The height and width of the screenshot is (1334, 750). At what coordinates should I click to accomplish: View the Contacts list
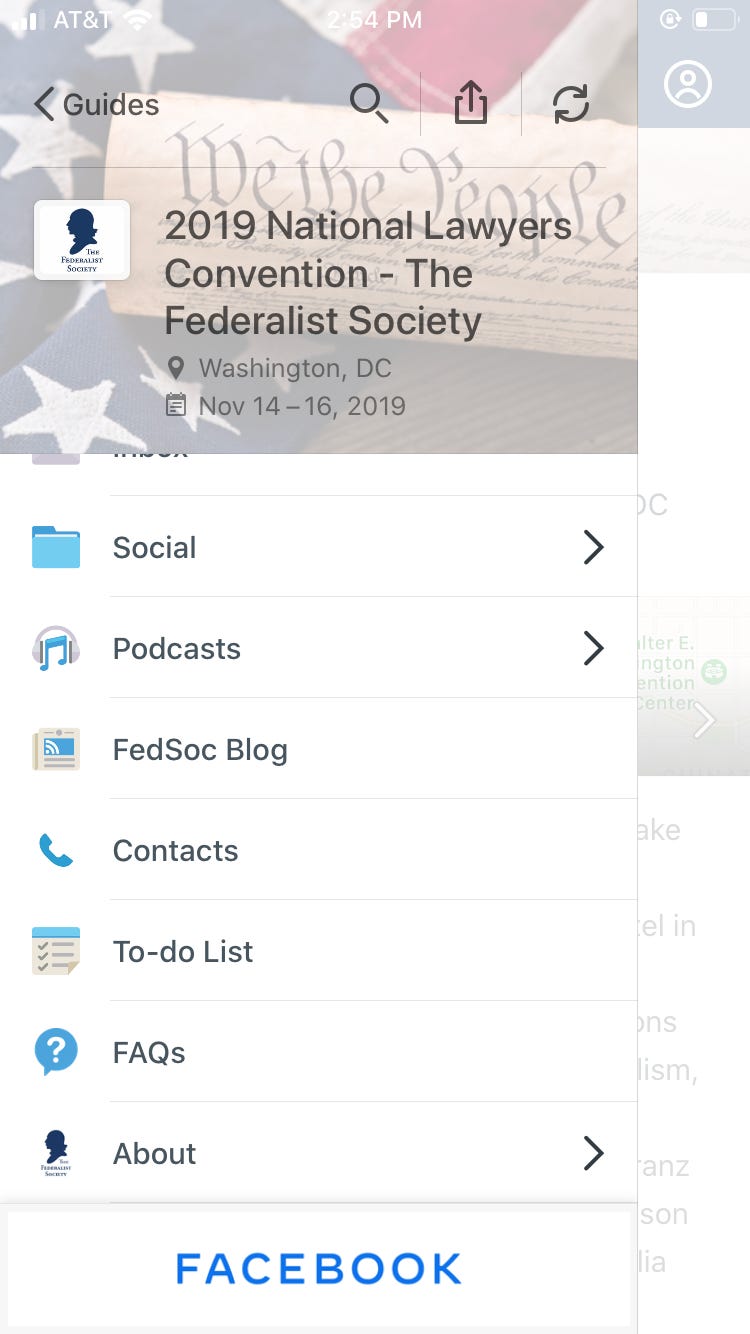pos(318,850)
